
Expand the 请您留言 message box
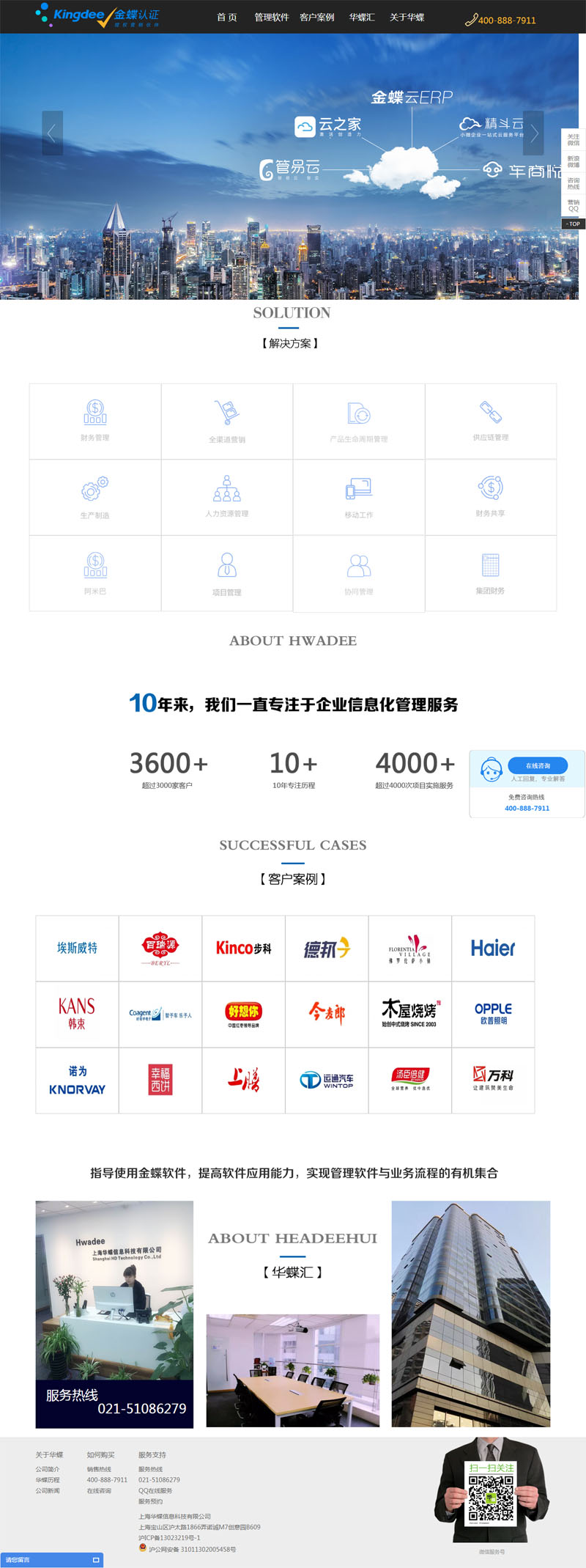point(51,1560)
